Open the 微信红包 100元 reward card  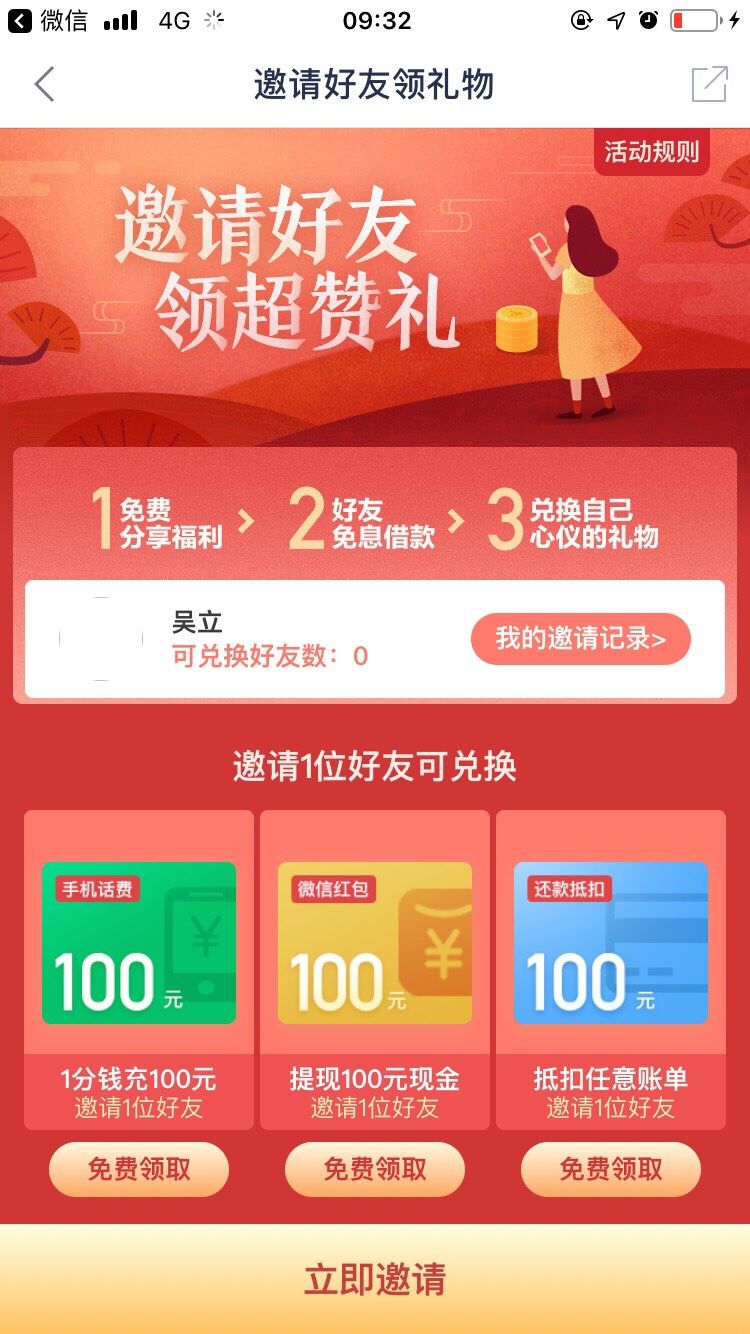coord(375,942)
